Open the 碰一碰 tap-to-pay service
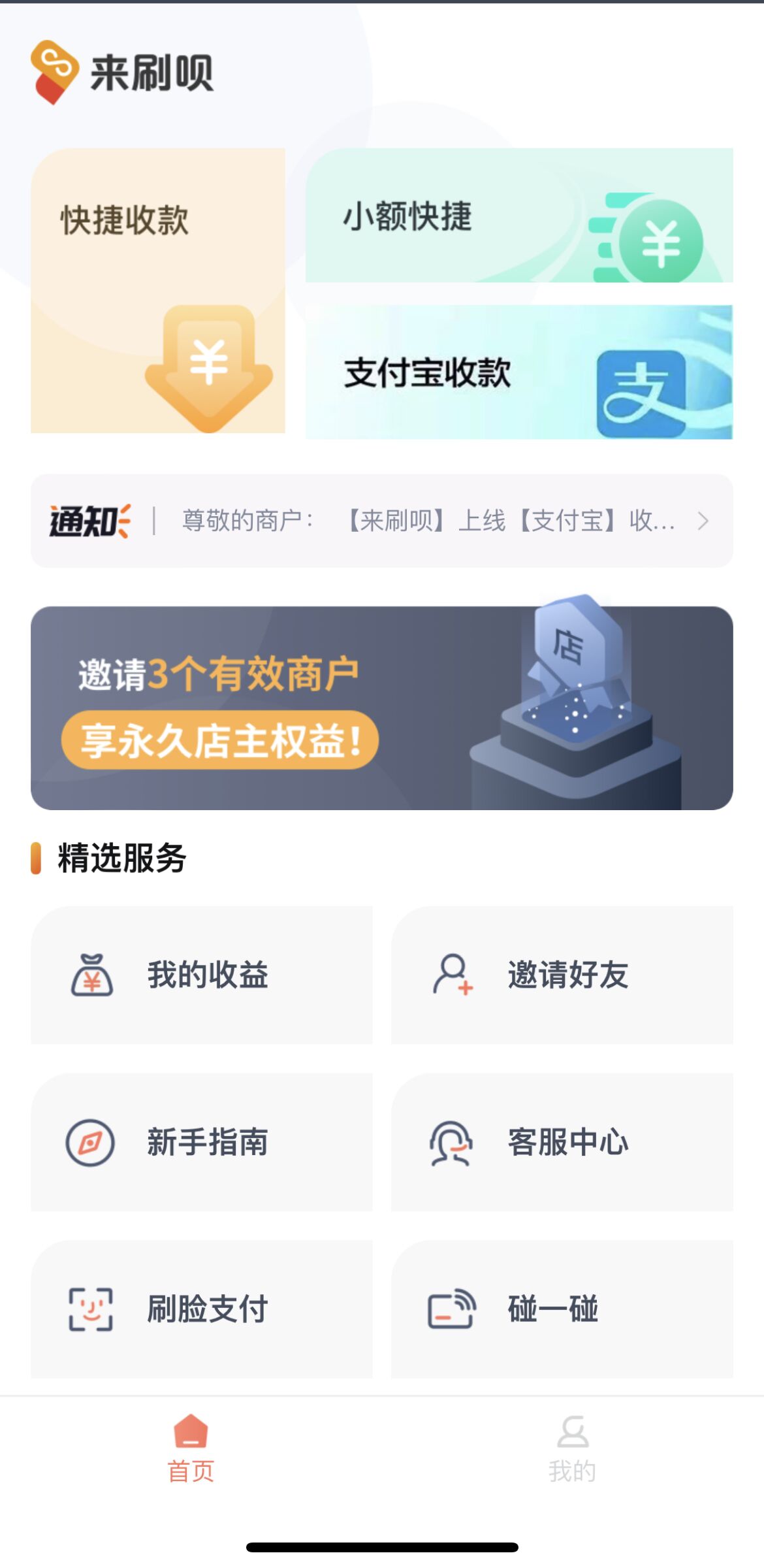 (x=562, y=1309)
